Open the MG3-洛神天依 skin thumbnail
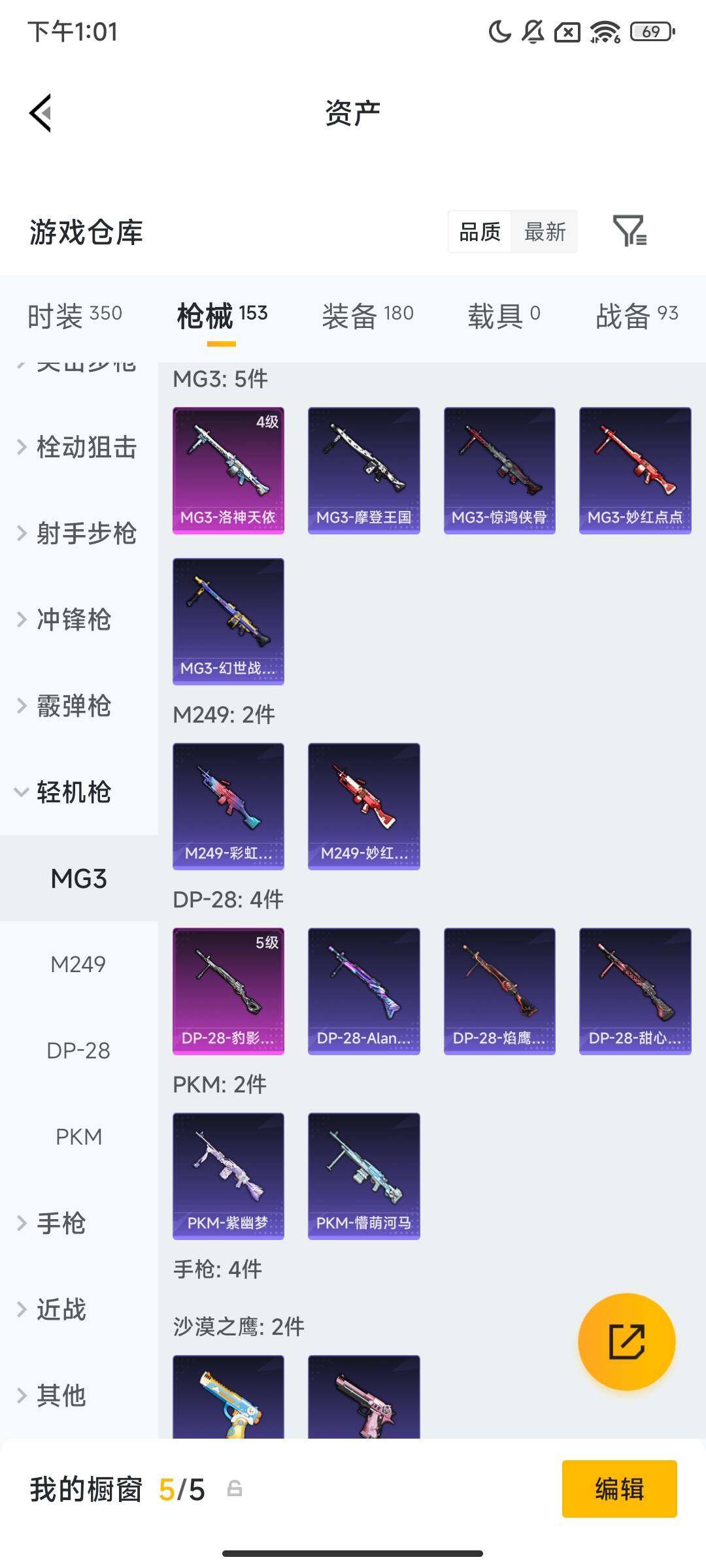The height and width of the screenshot is (1568, 706). (x=228, y=469)
